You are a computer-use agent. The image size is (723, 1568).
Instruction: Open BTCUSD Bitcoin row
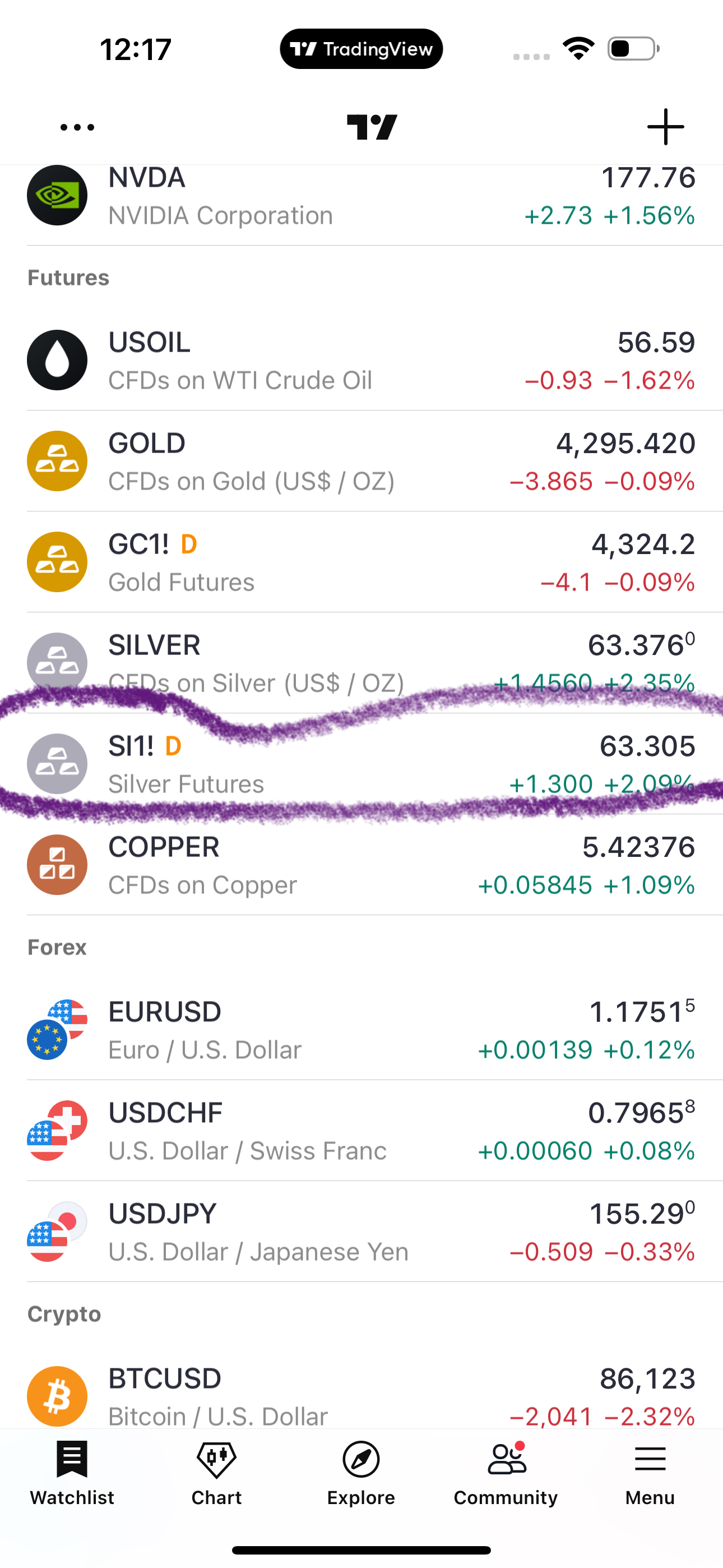pyautogui.click(x=361, y=1395)
